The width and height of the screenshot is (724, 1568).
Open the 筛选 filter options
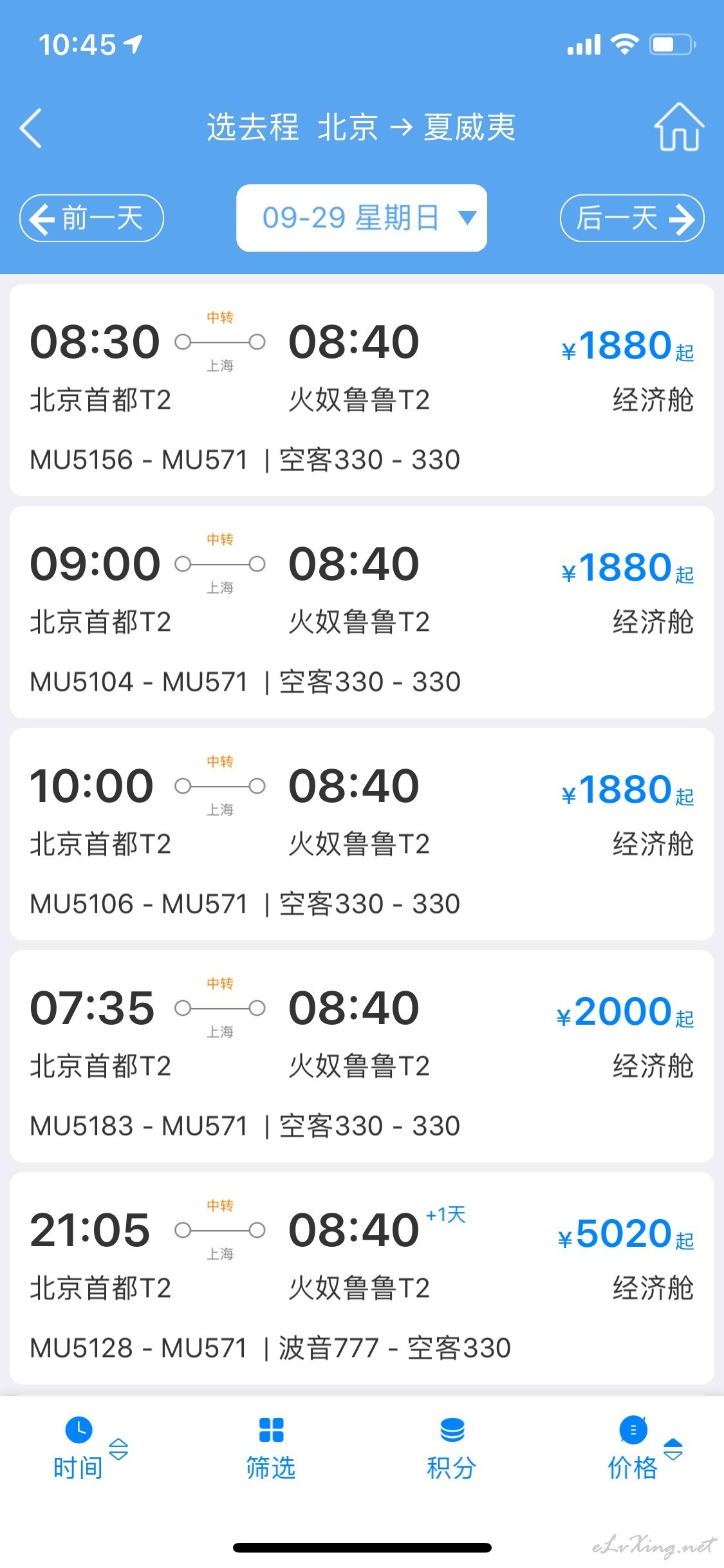pos(271,1448)
